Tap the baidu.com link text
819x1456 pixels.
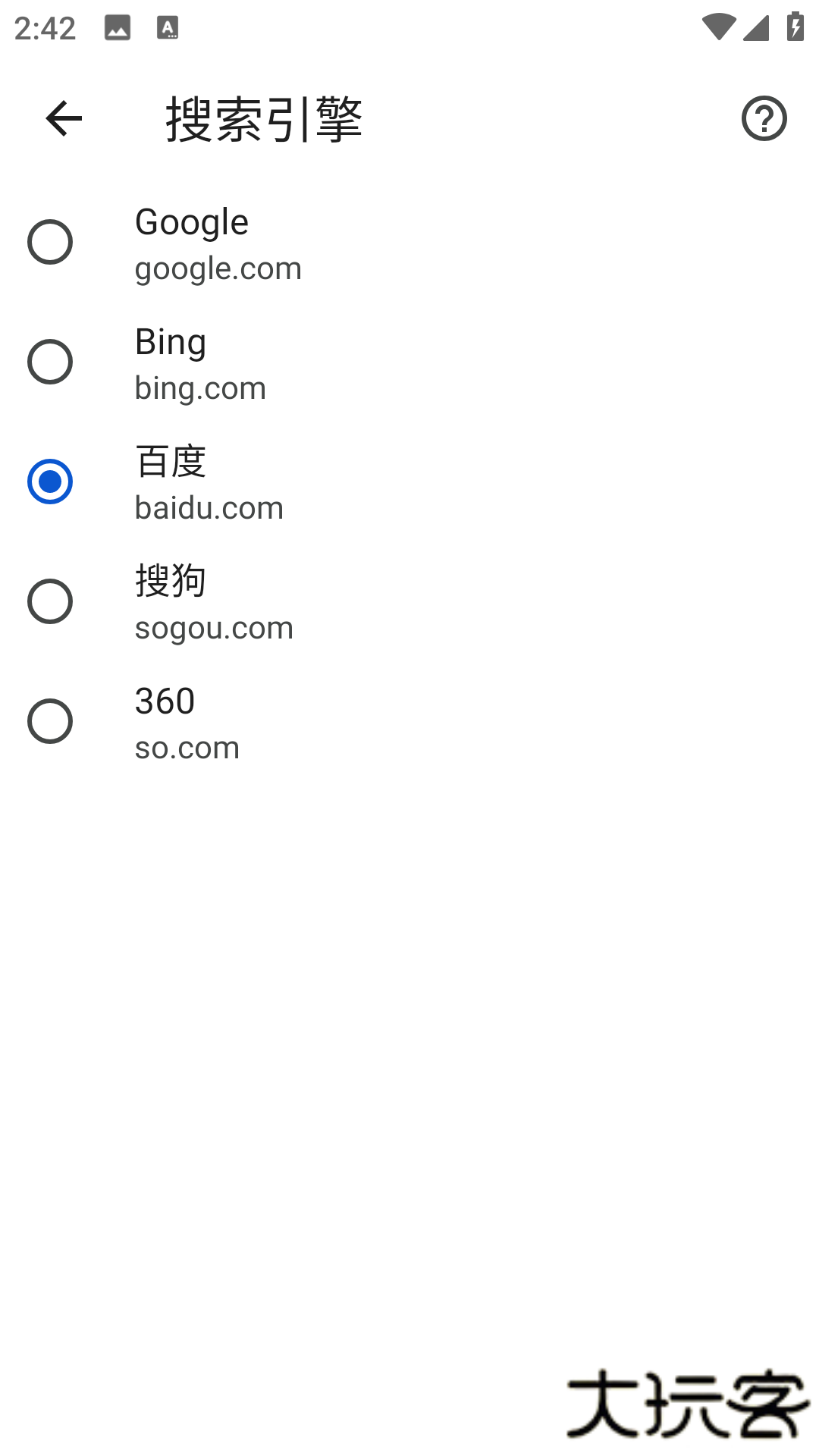pos(209,507)
